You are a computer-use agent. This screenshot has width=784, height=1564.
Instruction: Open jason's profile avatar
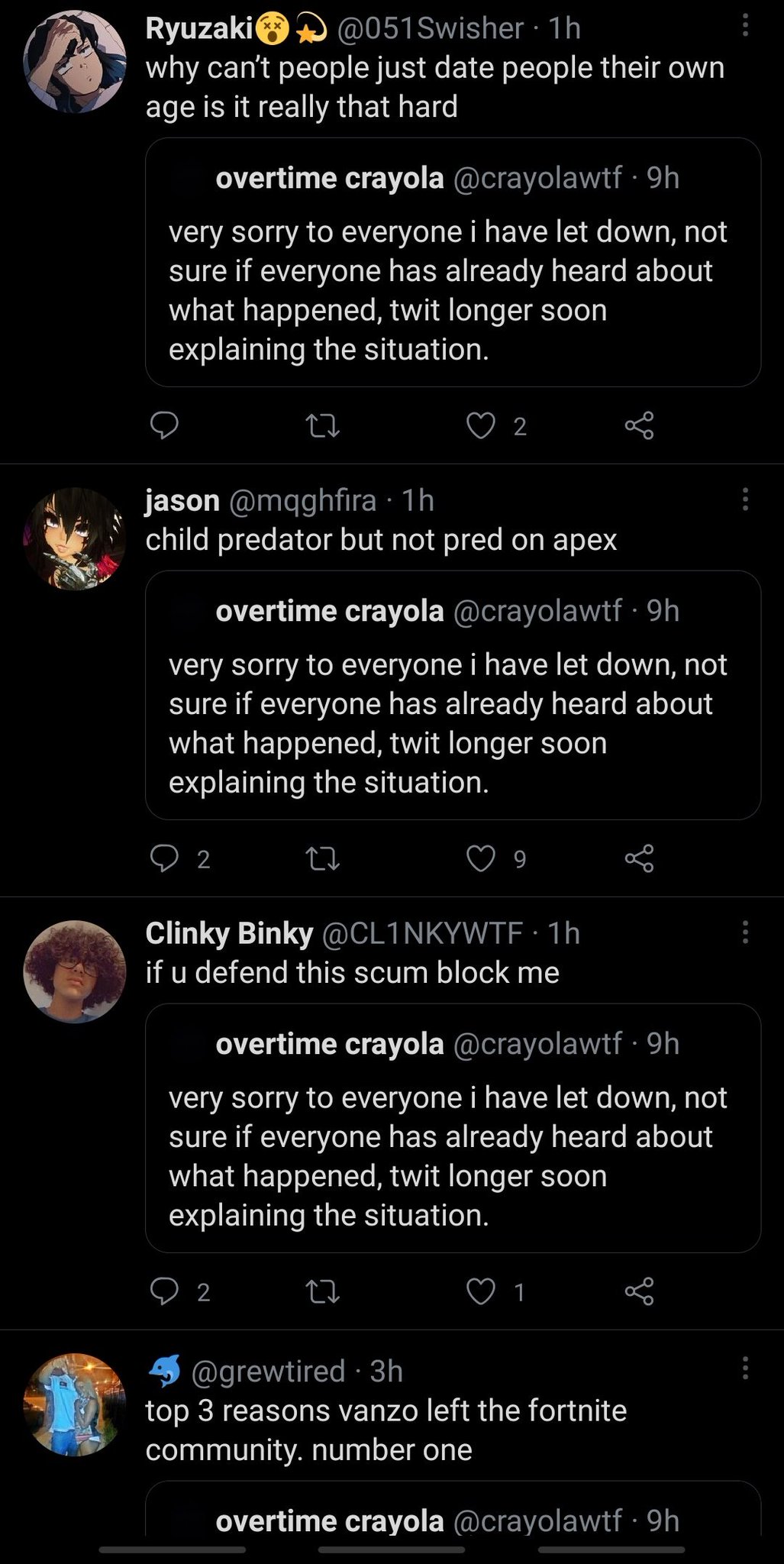click(x=74, y=538)
